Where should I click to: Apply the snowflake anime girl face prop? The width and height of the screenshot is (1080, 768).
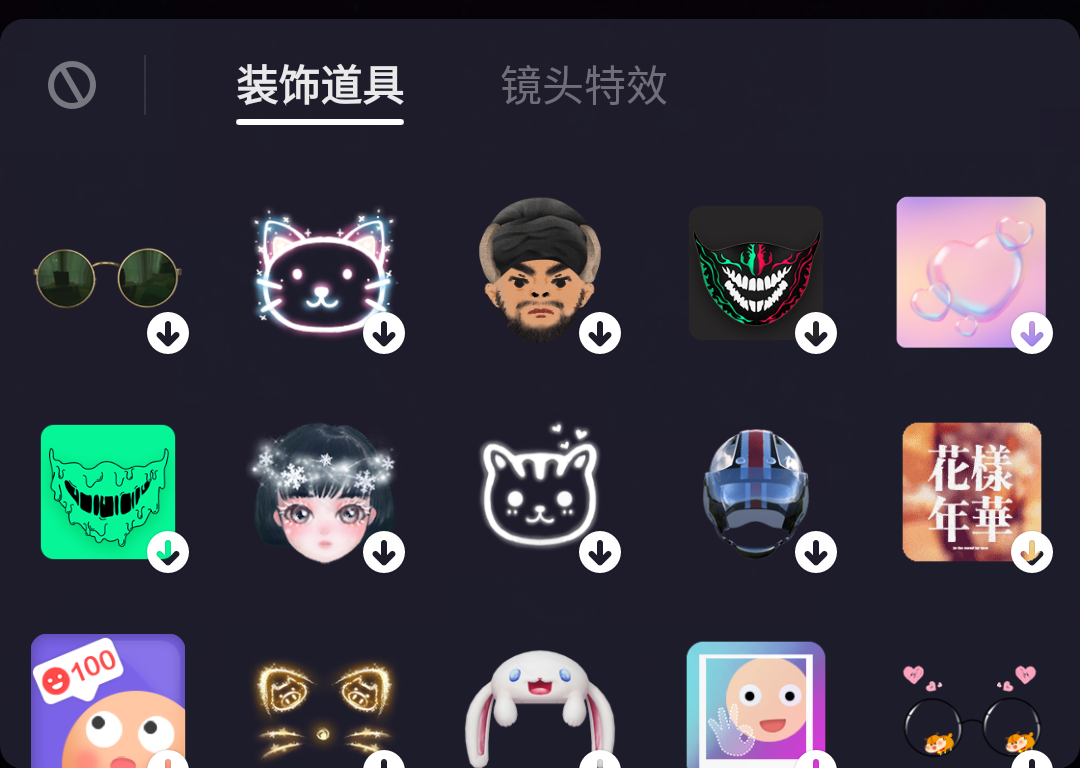click(323, 490)
